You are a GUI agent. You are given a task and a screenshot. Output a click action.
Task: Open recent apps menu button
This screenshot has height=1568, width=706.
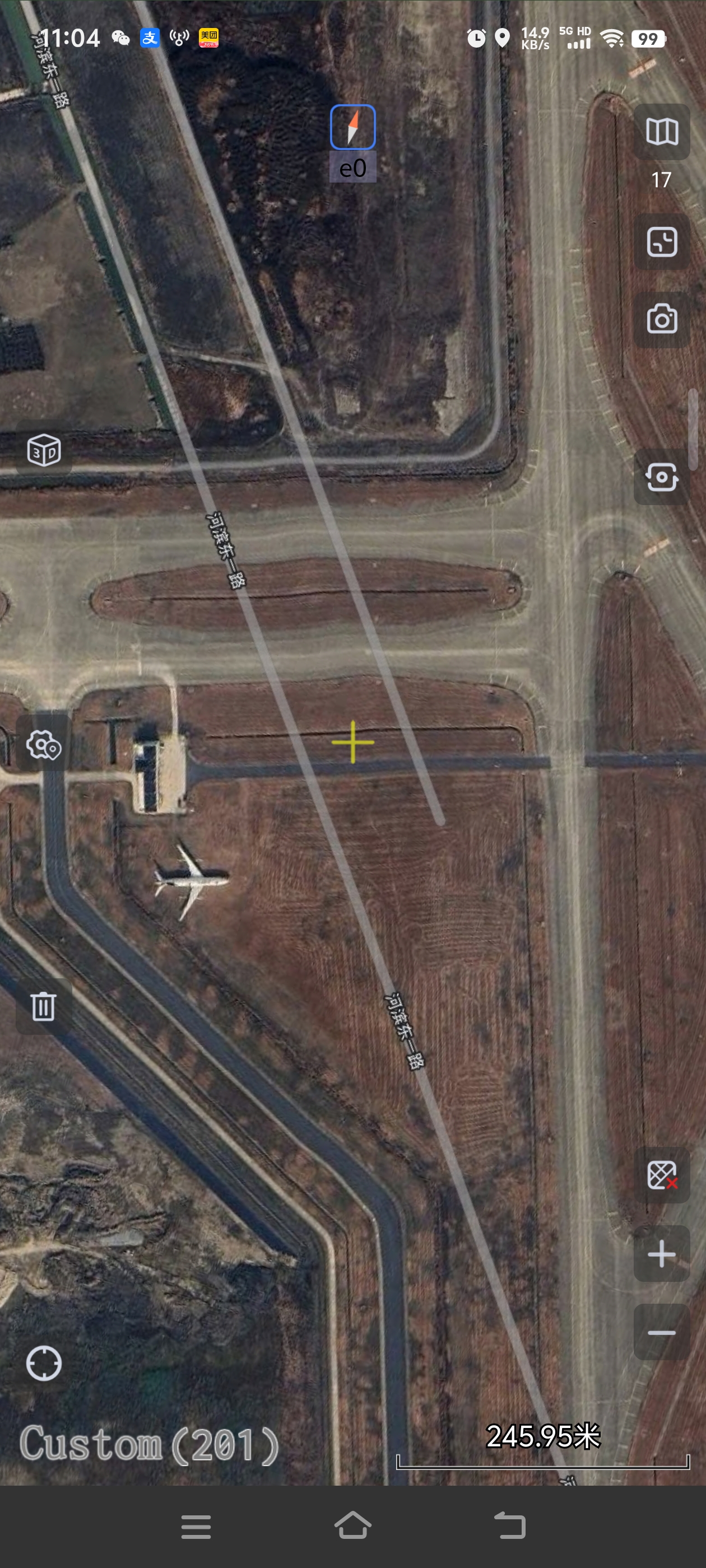click(x=196, y=1527)
